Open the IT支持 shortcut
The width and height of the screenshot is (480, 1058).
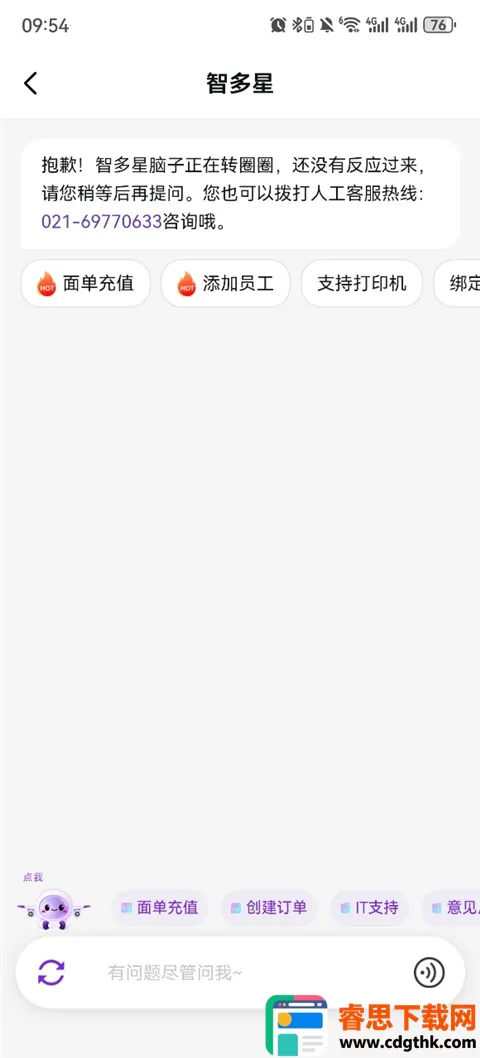point(369,908)
